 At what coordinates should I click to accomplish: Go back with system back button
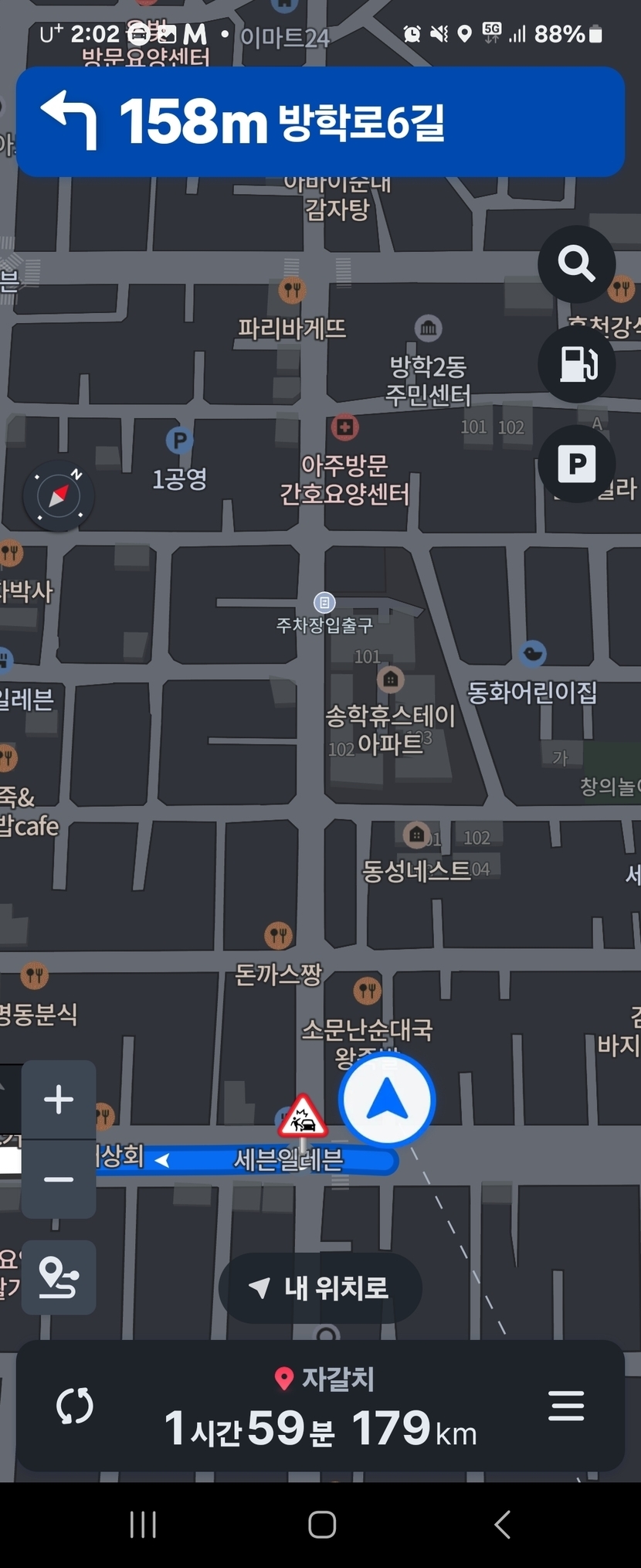coord(502,1525)
